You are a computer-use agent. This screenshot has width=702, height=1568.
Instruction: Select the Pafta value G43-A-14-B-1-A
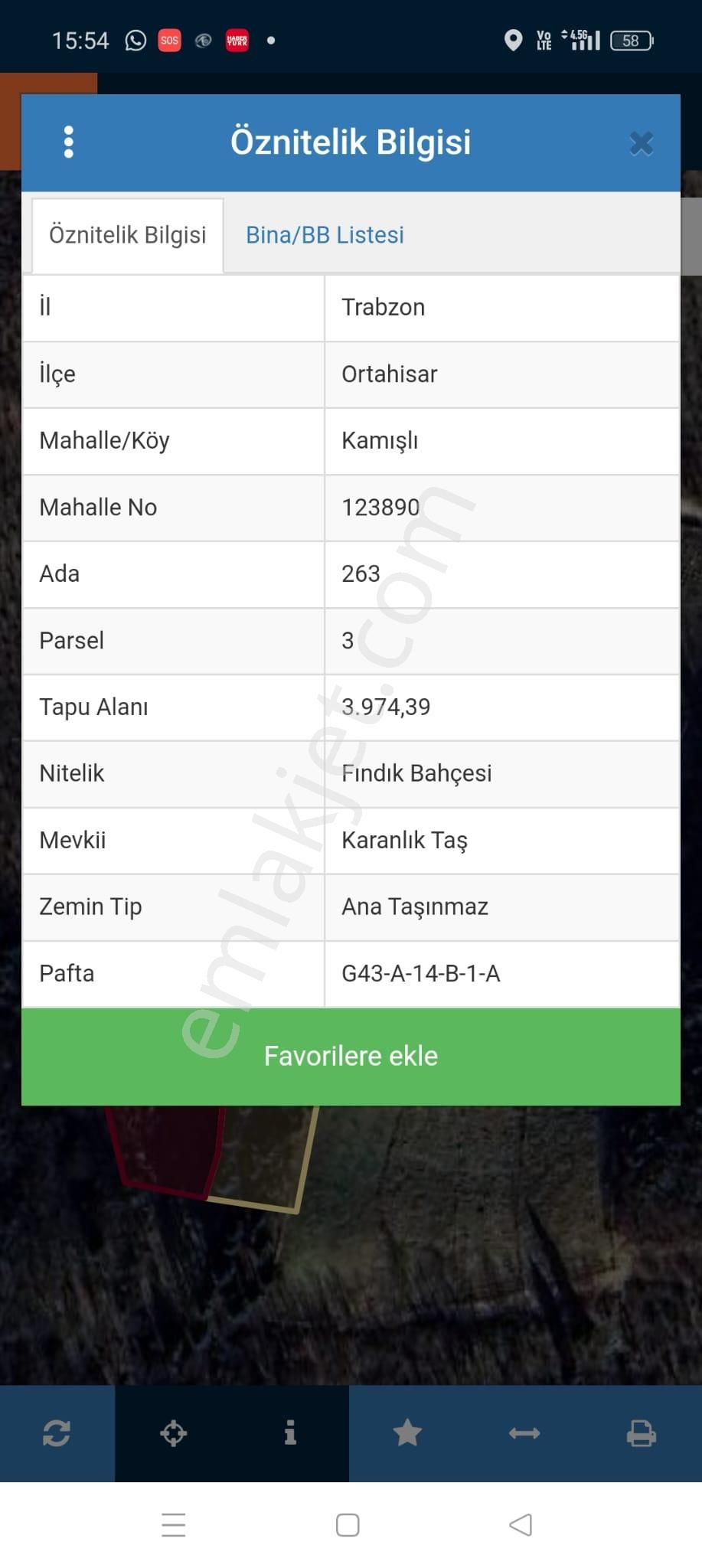click(421, 973)
